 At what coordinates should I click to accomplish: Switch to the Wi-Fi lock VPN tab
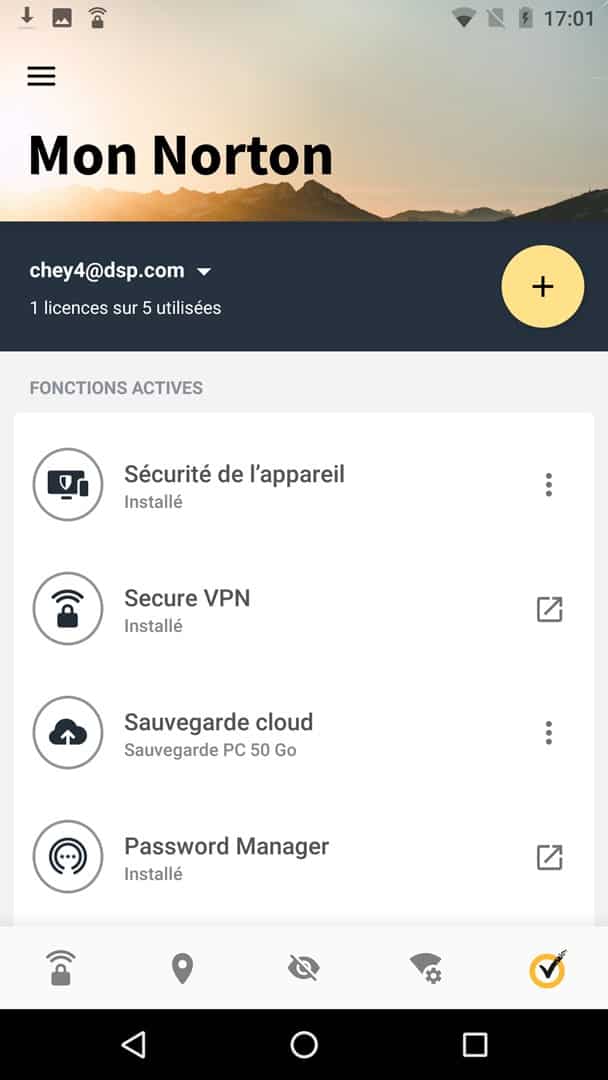(61, 968)
